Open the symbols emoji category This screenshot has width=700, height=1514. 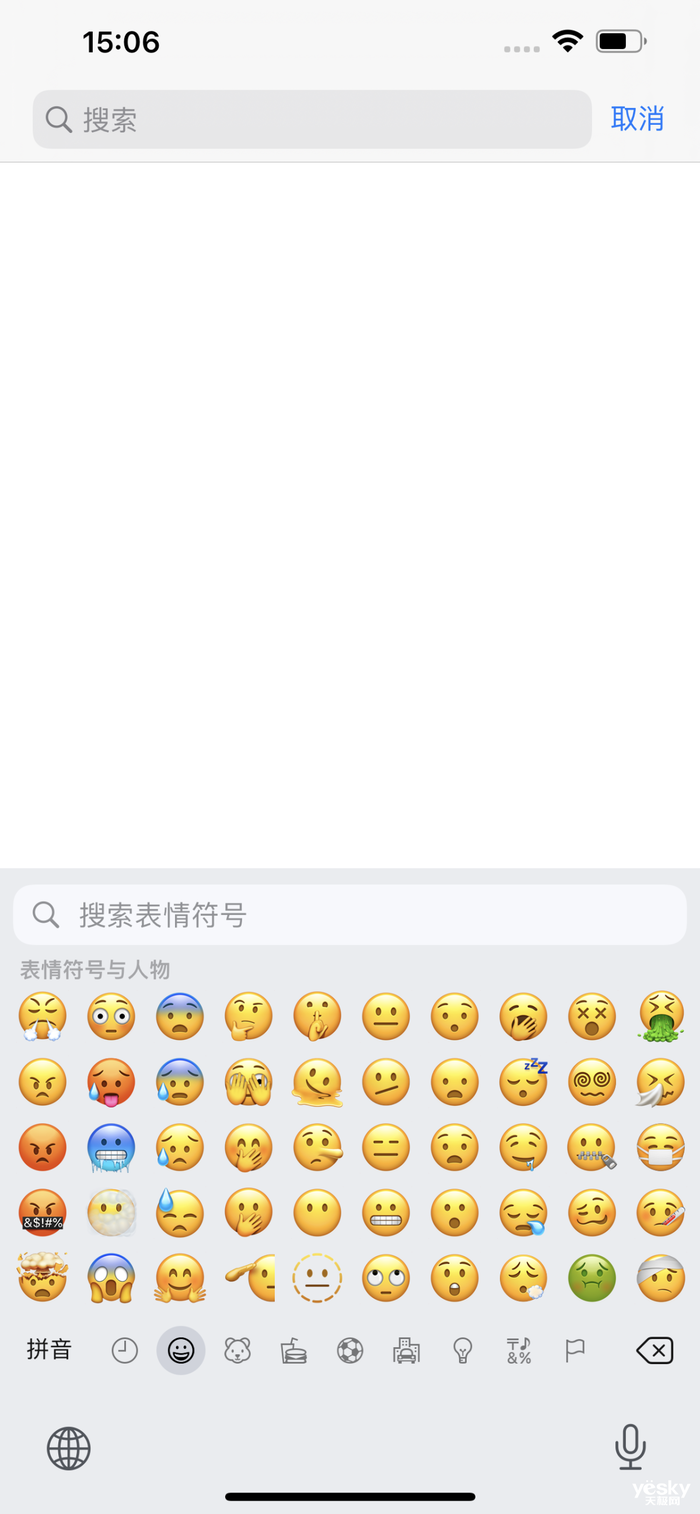coord(519,1351)
